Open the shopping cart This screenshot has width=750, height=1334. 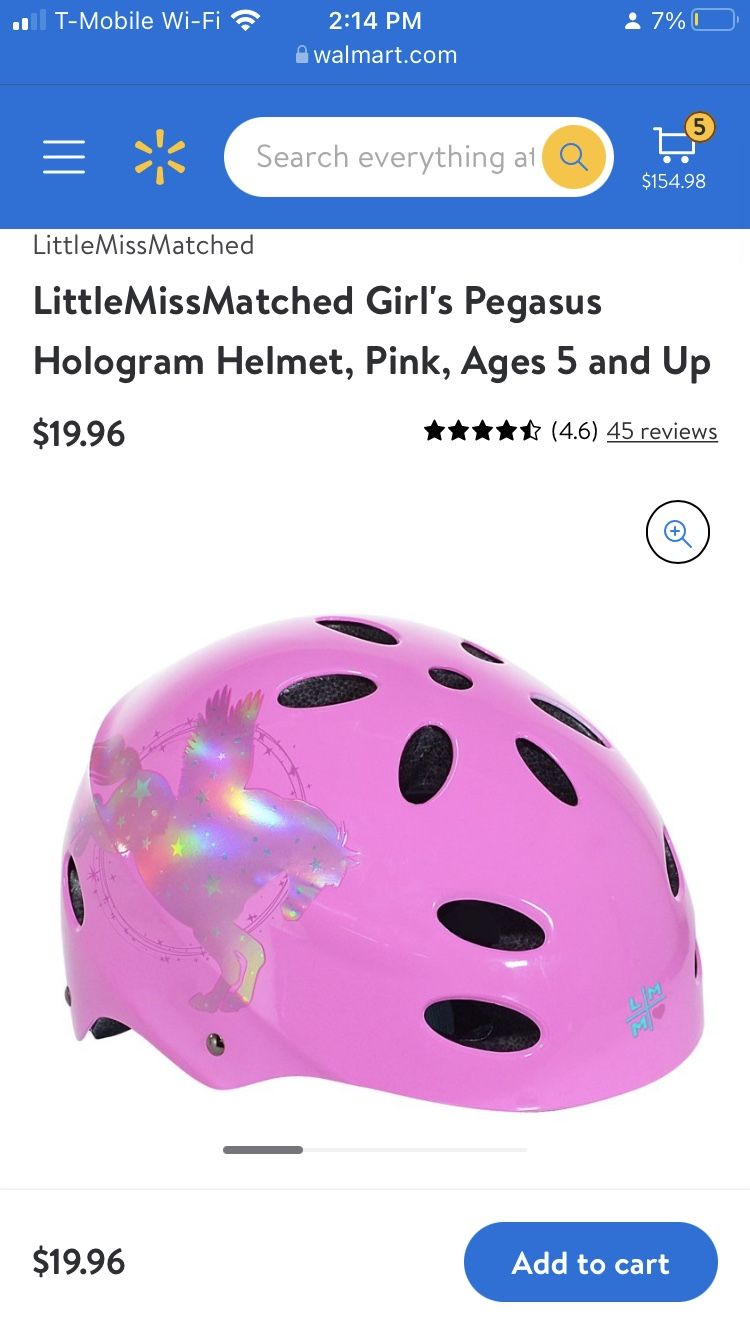pos(674,152)
